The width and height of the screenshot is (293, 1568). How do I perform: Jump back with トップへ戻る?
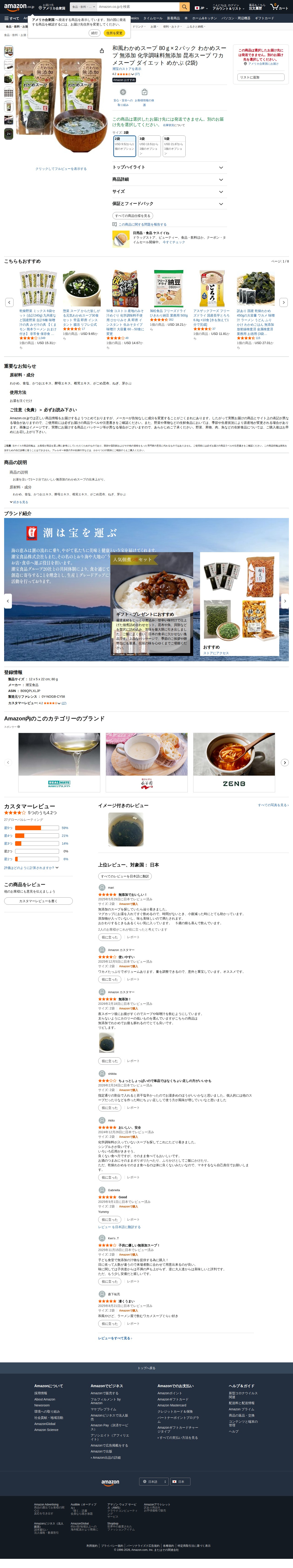point(146,1368)
